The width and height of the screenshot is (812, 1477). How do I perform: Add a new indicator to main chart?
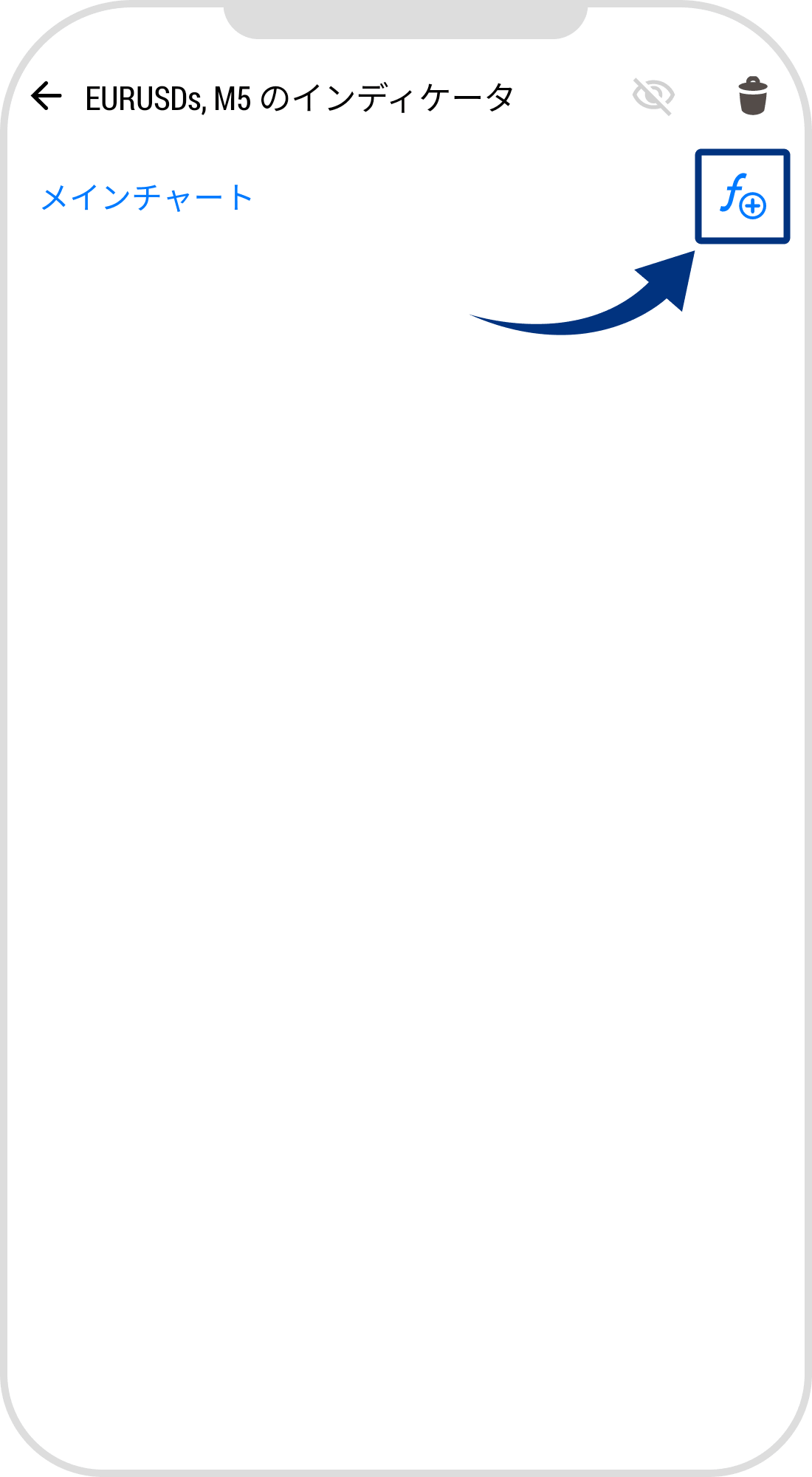[743, 196]
